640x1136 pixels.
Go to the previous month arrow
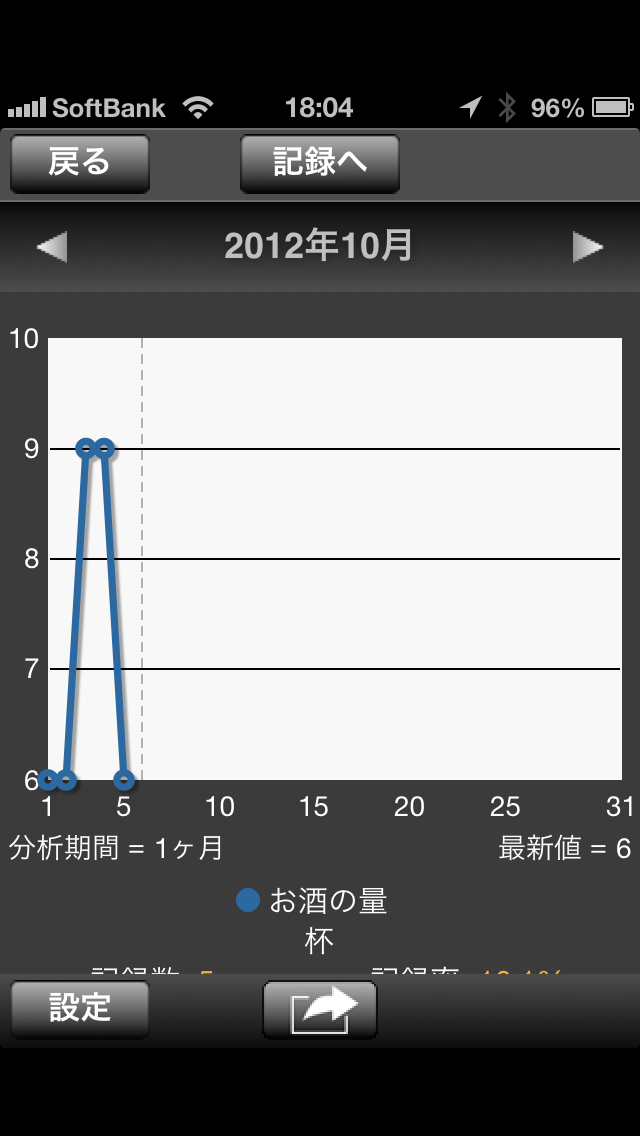tap(52, 247)
